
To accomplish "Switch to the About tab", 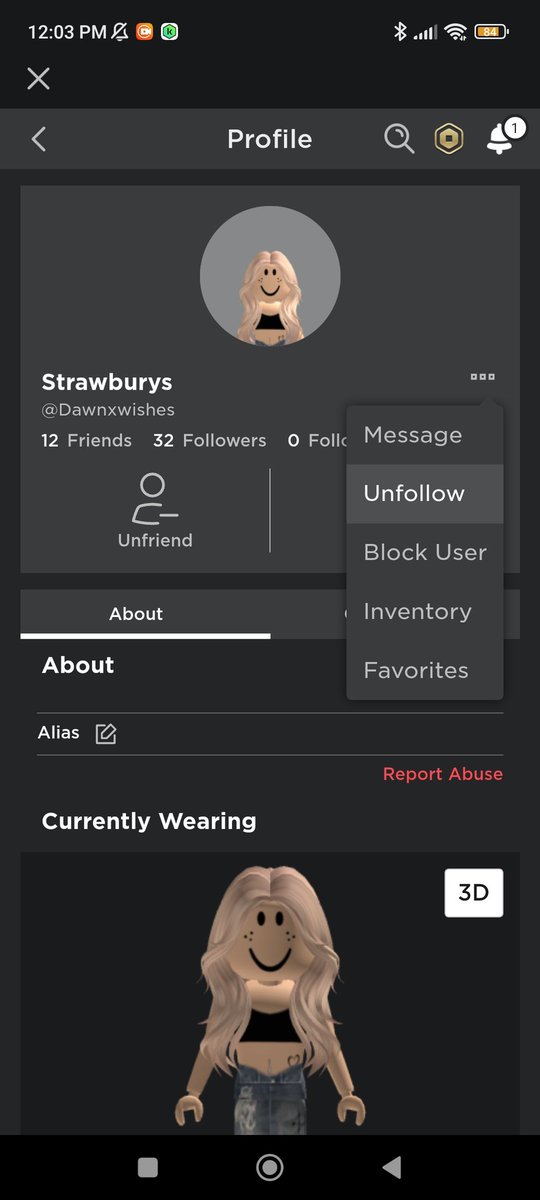I will pyautogui.click(x=136, y=614).
